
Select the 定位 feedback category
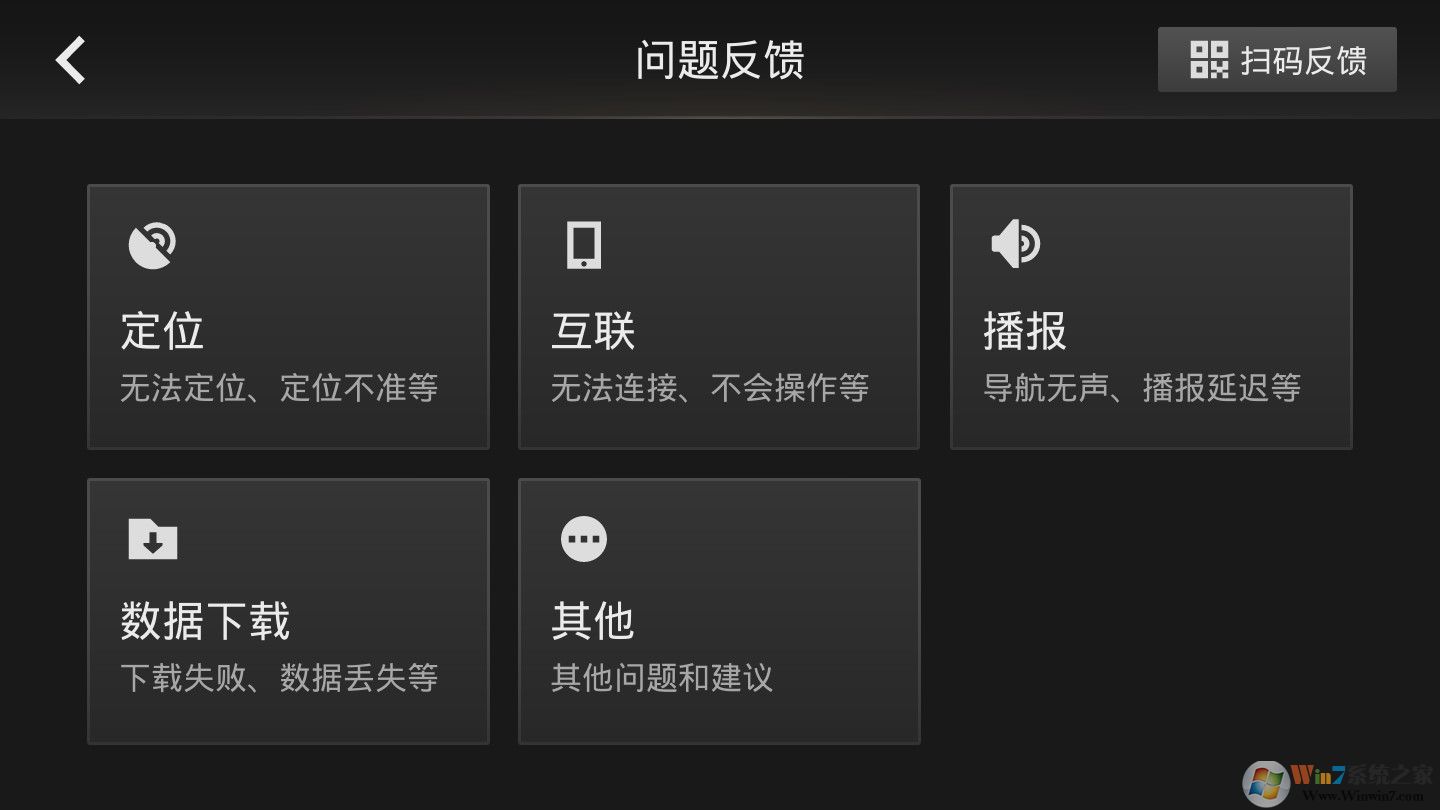coord(288,317)
